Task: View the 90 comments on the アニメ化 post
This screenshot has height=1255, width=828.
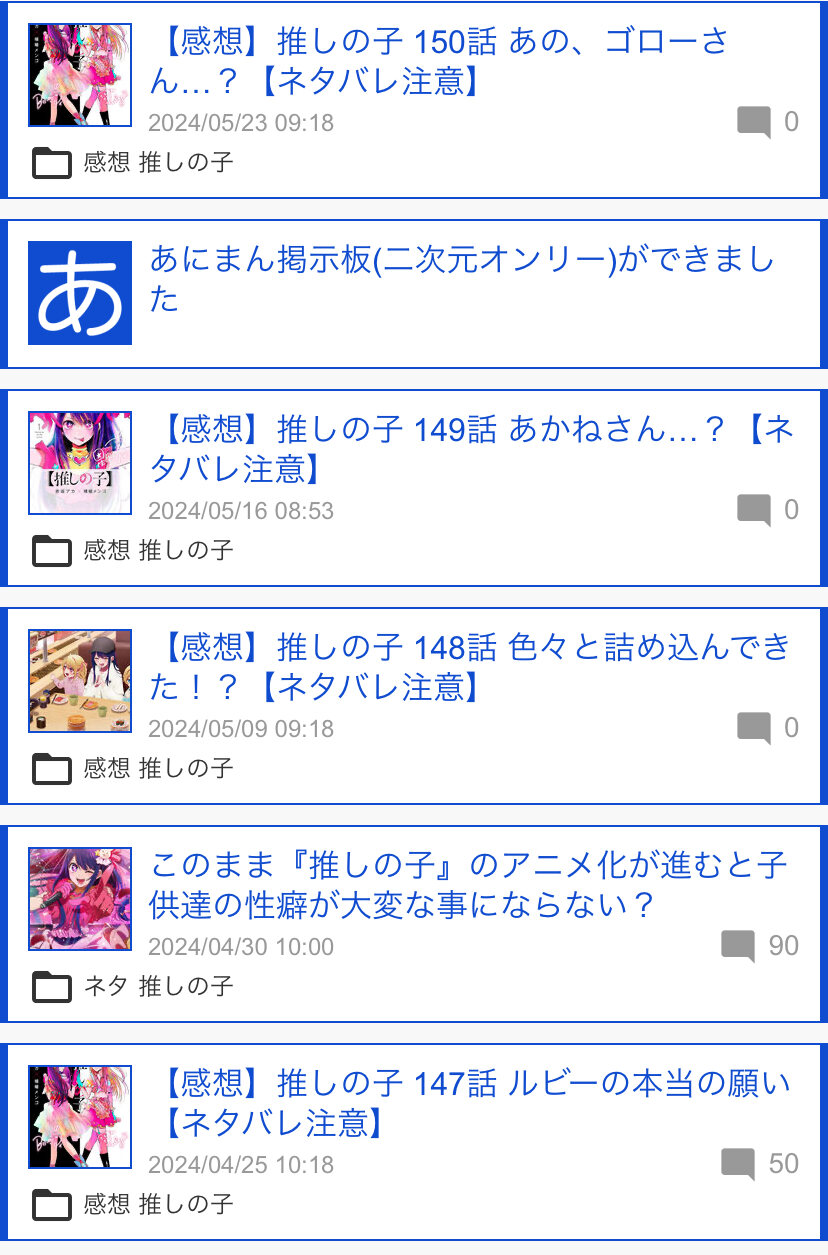Action: coord(760,946)
